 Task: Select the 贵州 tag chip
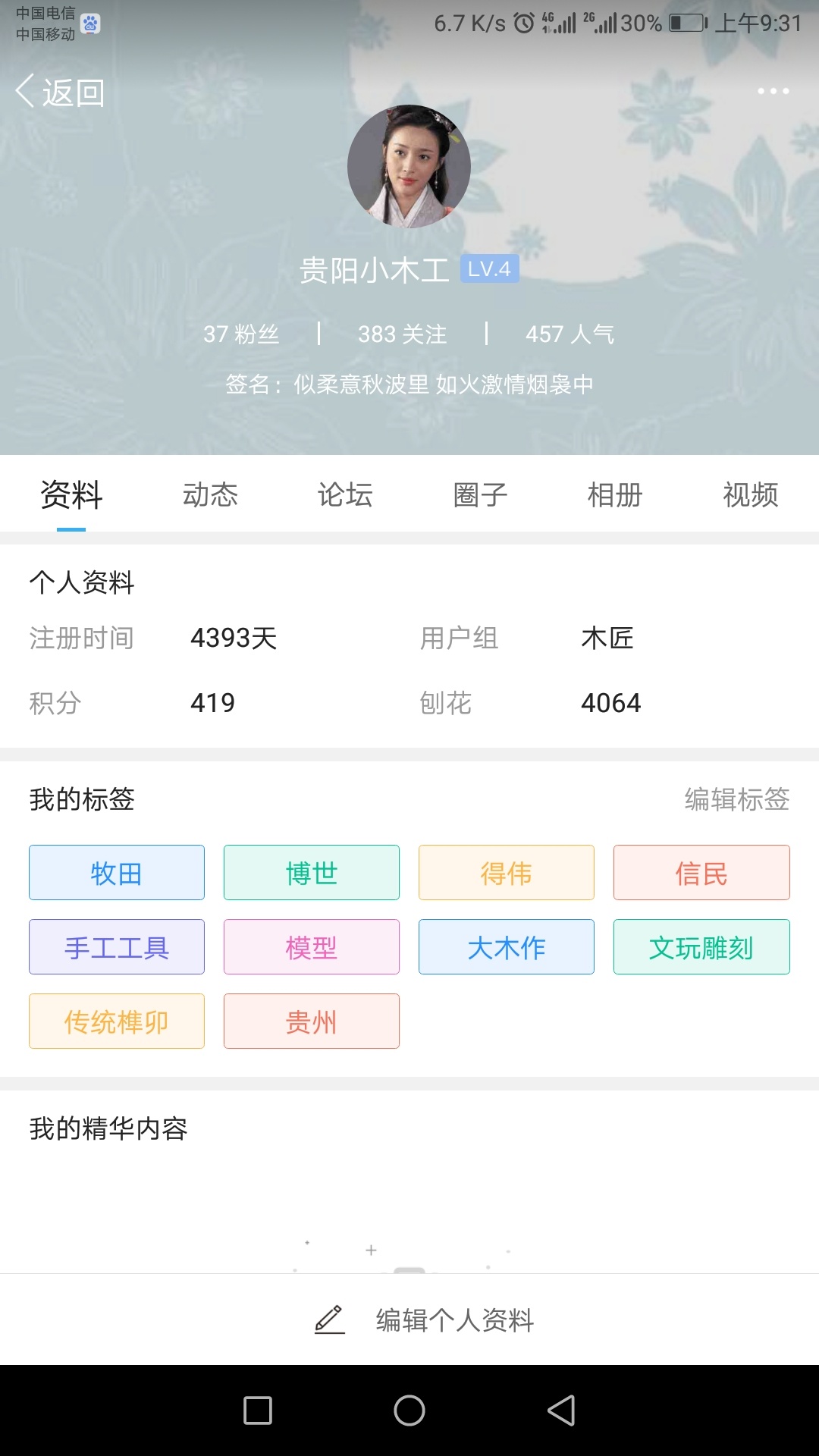point(312,1021)
